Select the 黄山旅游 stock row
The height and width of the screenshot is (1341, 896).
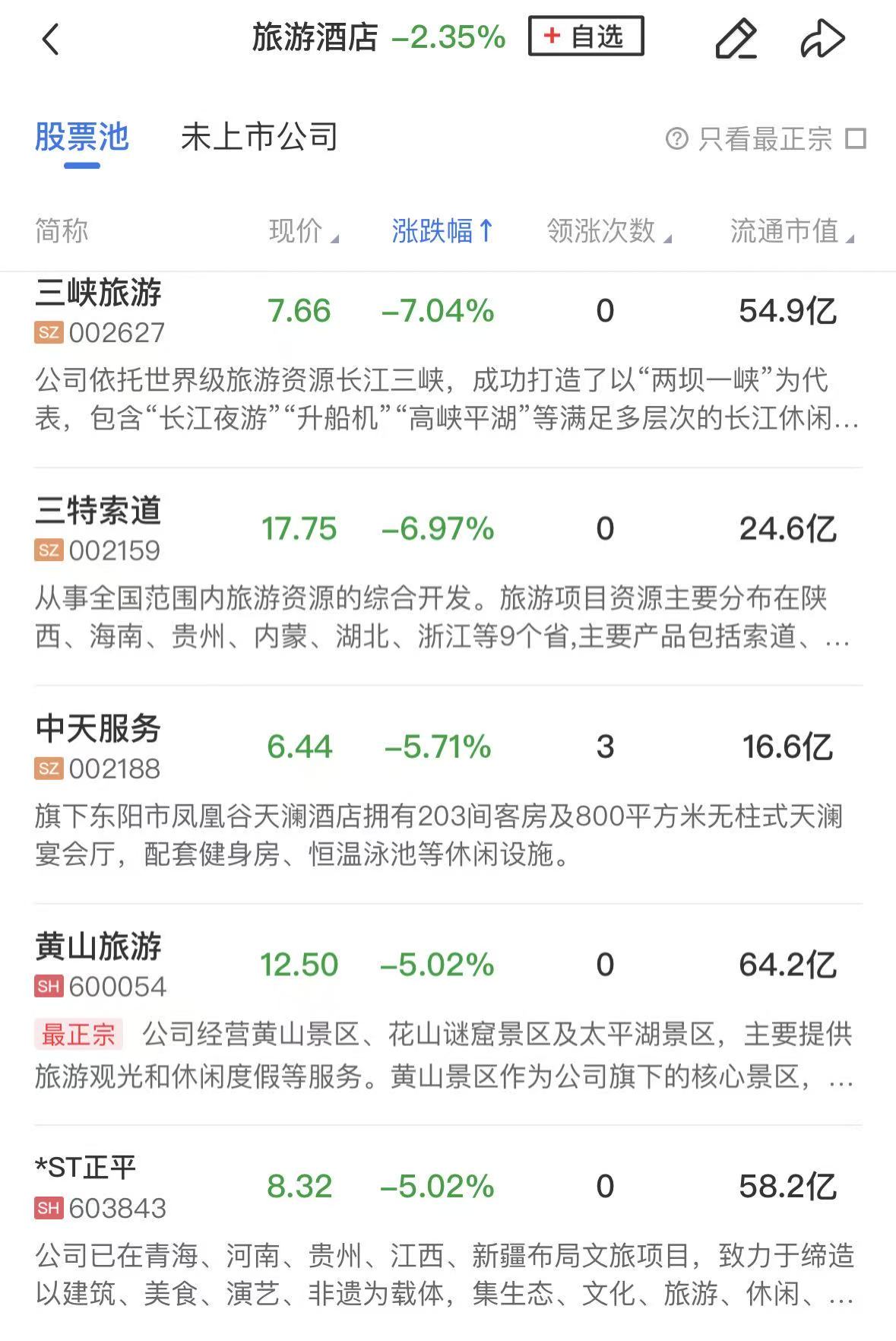[x=99, y=948]
